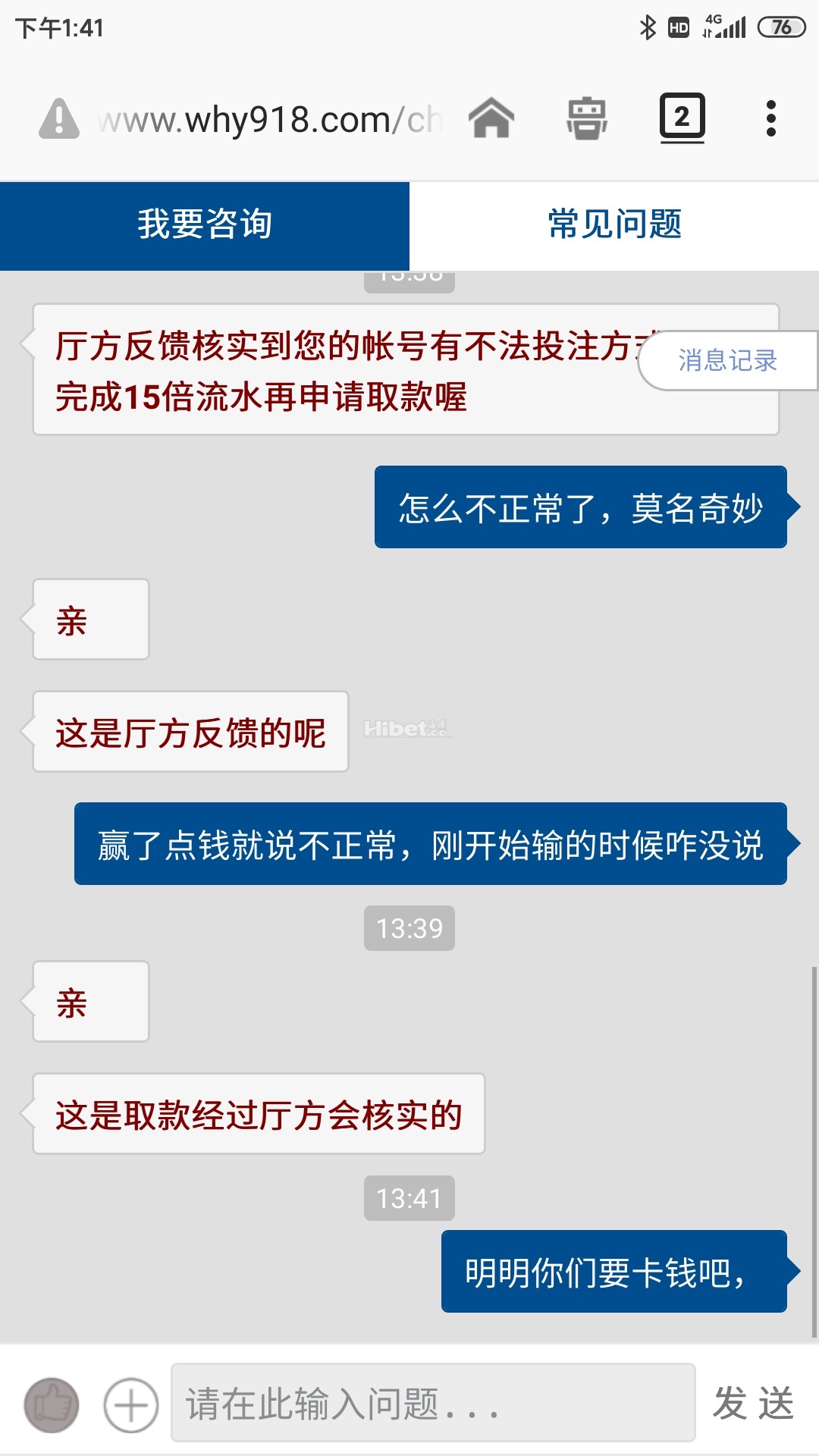The image size is (819, 1456).
Task: Switch to the 我要咨询 tab
Action: (x=205, y=225)
